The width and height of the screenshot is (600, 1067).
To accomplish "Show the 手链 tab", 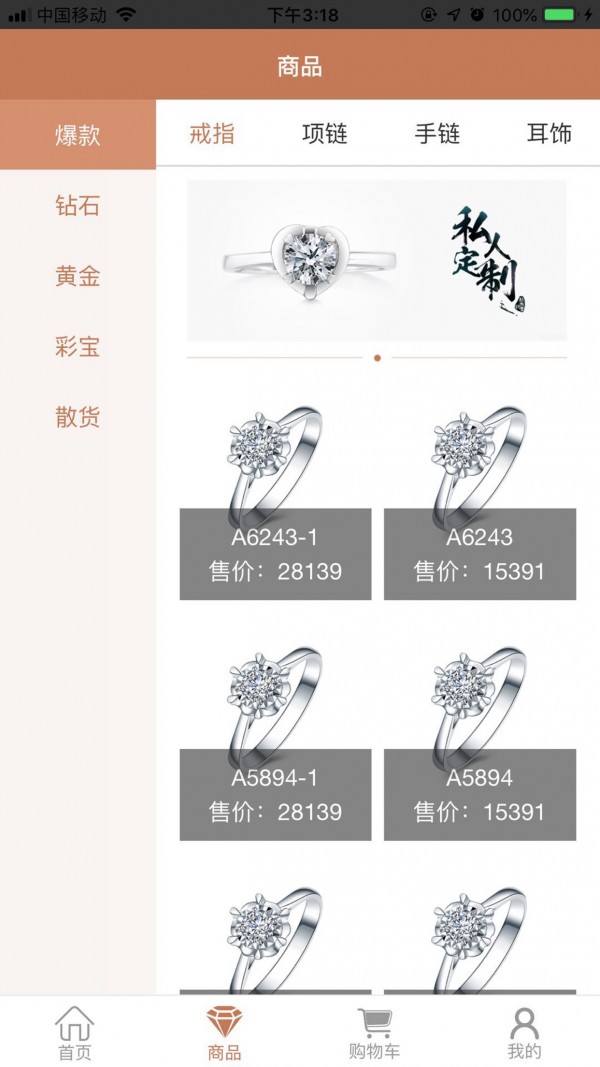I will tap(437, 133).
